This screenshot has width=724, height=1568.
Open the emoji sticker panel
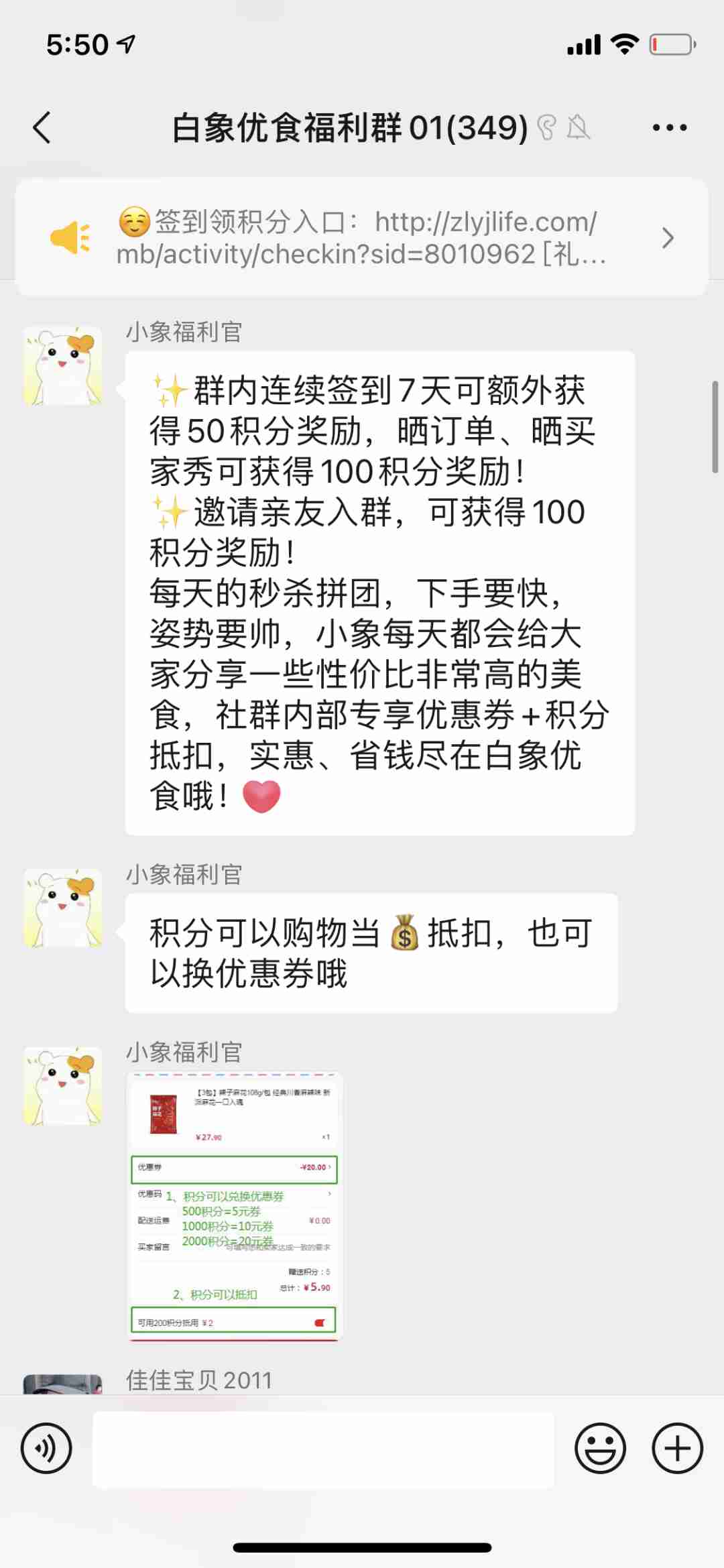point(600,1448)
